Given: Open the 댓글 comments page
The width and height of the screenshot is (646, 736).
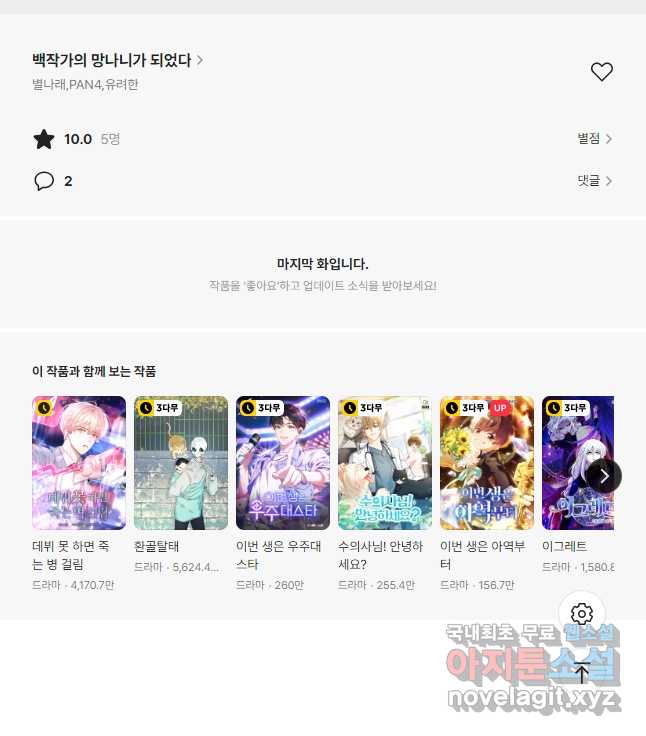Looking at the screenshot, I should (594, 181).
